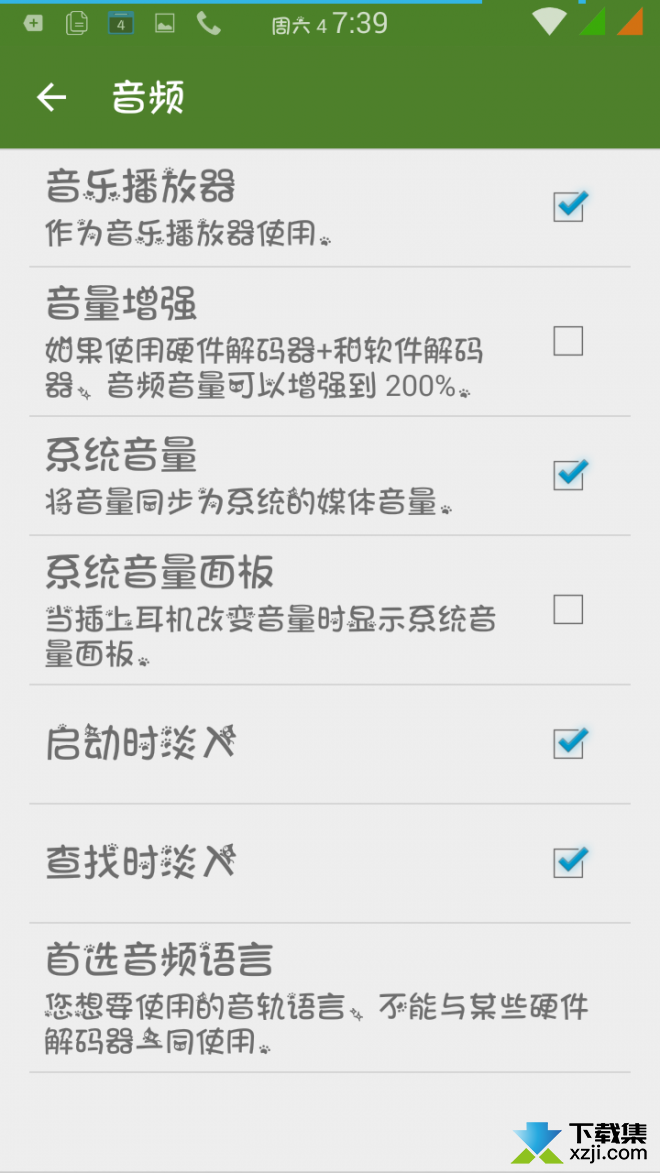
Task: Enable the 音量增强 checkbox
Action: point(568,341)
